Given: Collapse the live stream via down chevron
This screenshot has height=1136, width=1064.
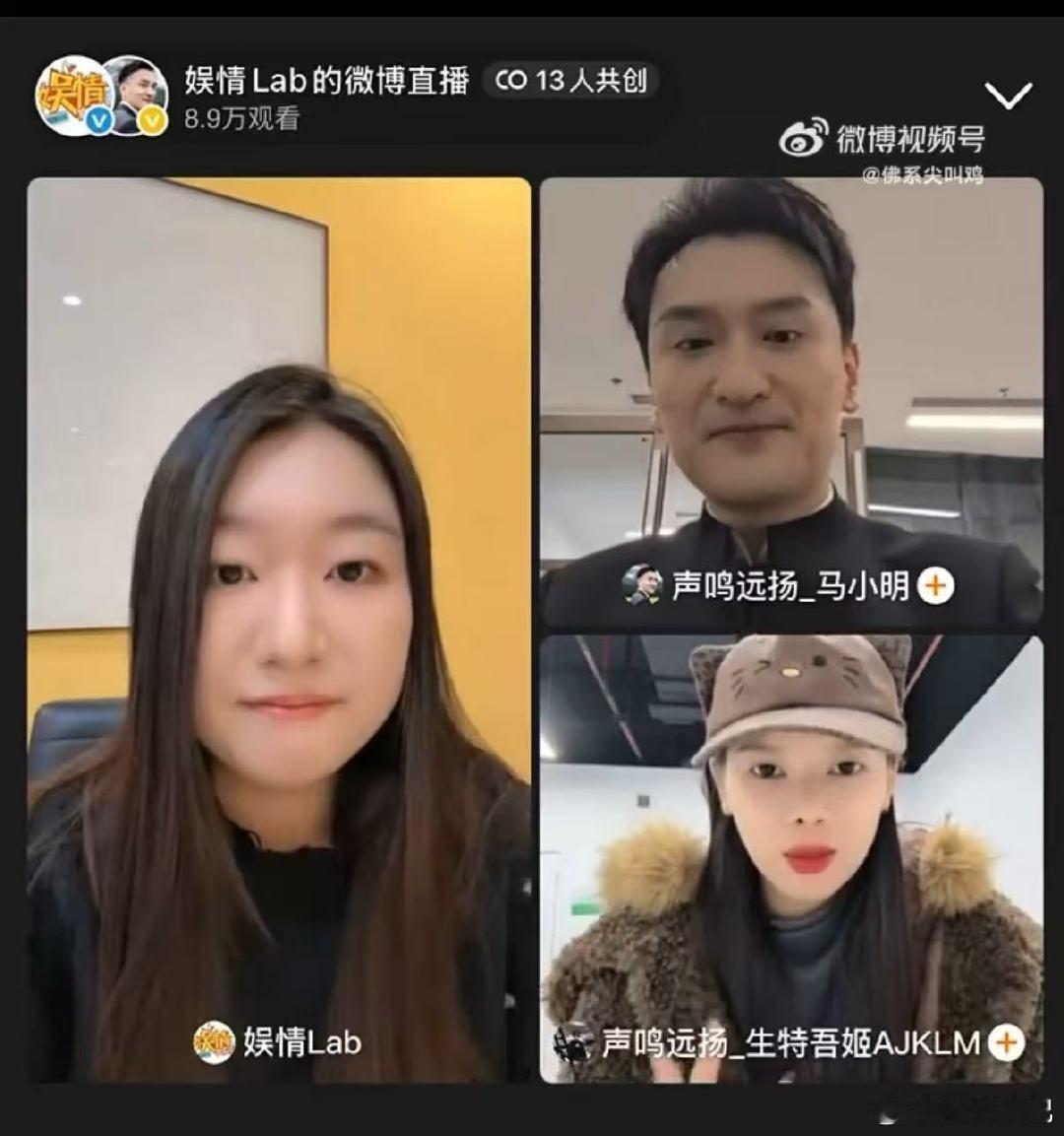Looking at the screenshot, I should click(1008, 97).
